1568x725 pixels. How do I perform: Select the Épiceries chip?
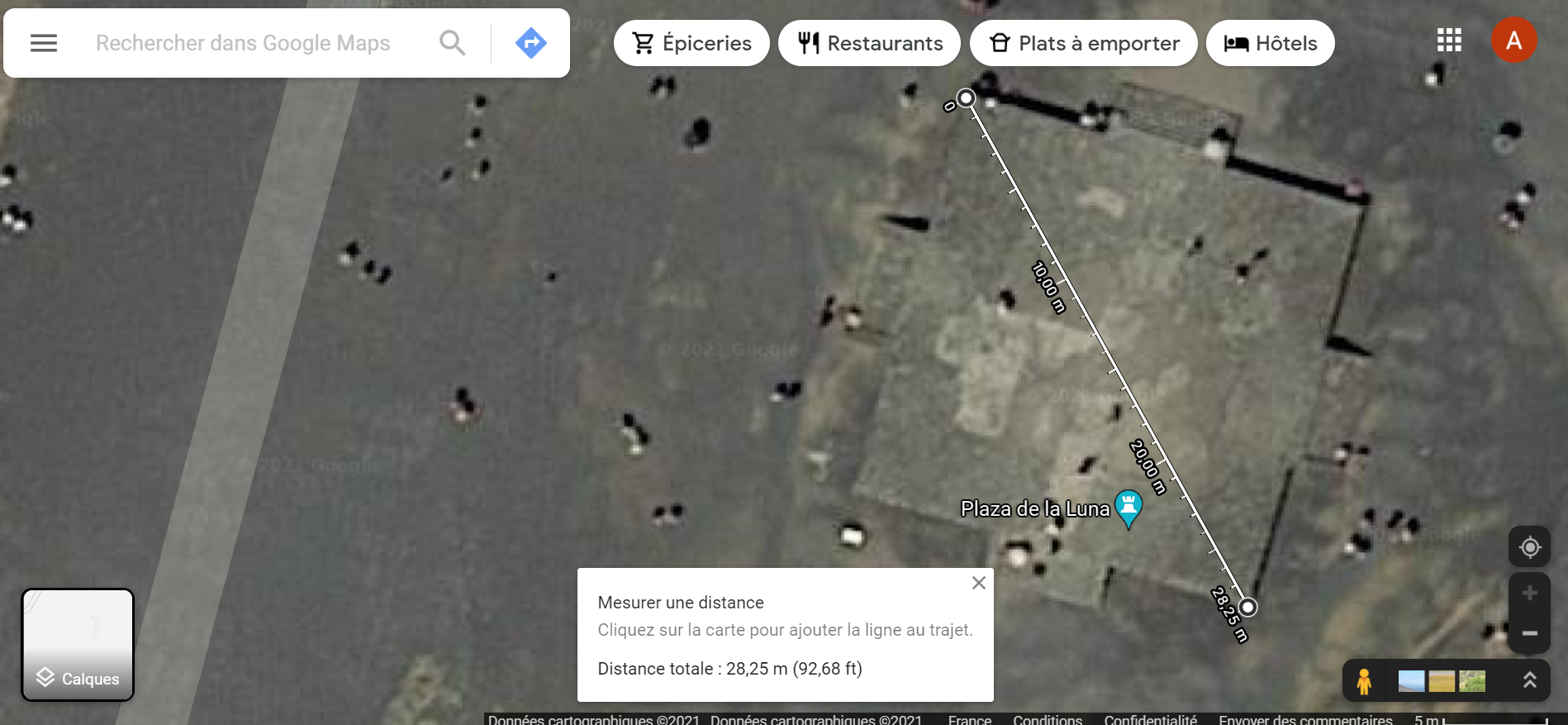click(691, 43)
